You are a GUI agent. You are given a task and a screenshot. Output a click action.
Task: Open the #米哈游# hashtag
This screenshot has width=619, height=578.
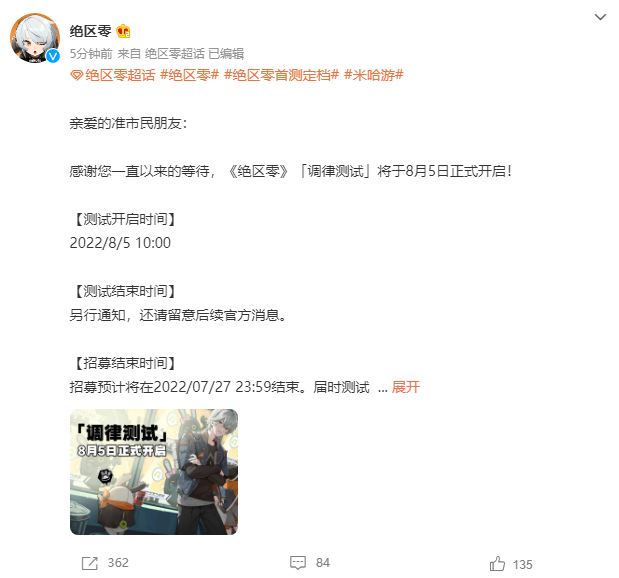pyautogui.click(x=373, y=75)
